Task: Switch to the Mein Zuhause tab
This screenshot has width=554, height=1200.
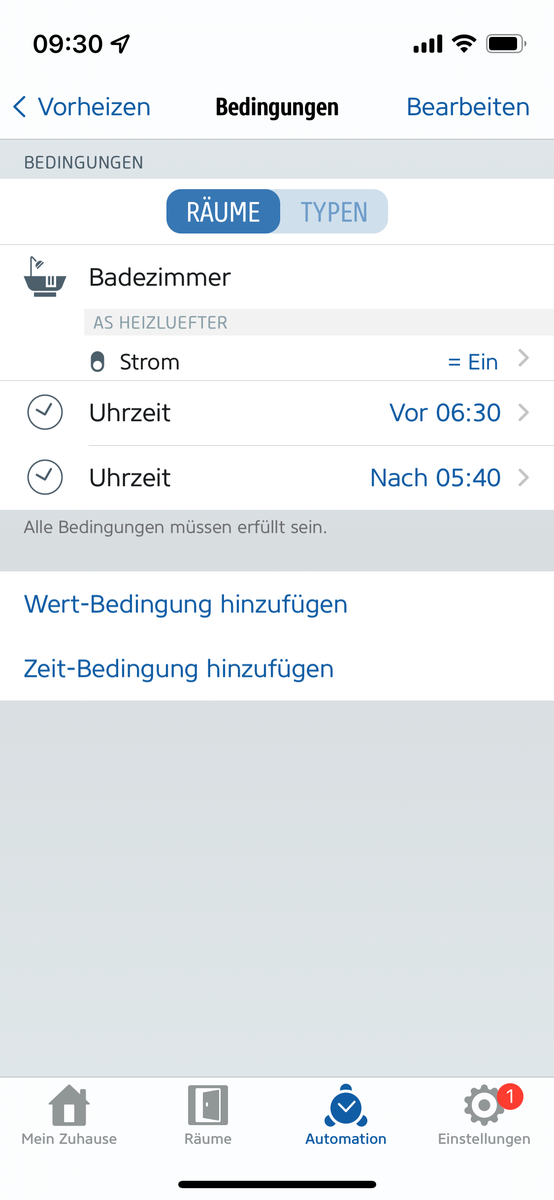Action: point(69,1116)
